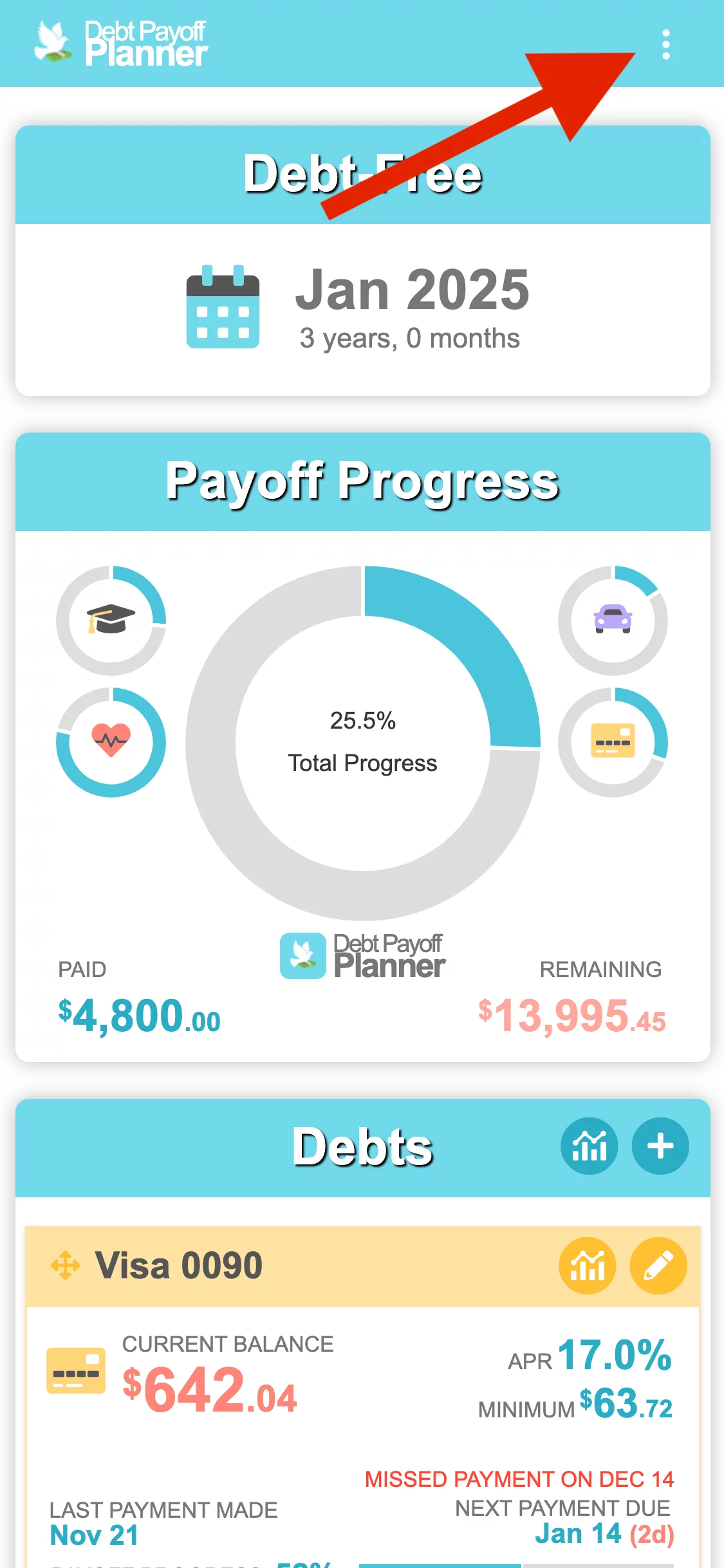Open the three-dot overflow menu
This screenshot has height=1568, width=724.
[x=666, y=44]
